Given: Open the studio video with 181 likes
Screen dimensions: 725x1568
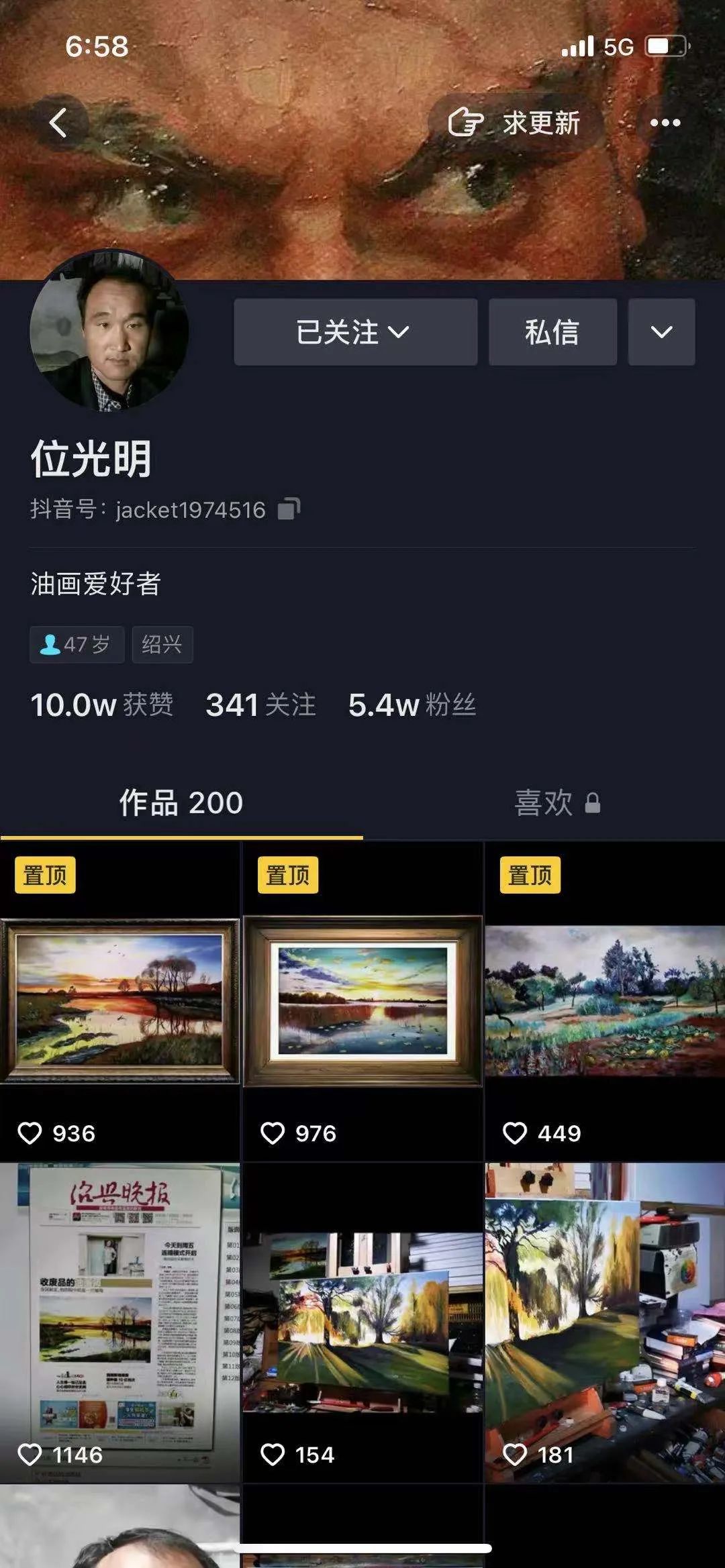Looking at the screenshot, I should pos(605,1323).
